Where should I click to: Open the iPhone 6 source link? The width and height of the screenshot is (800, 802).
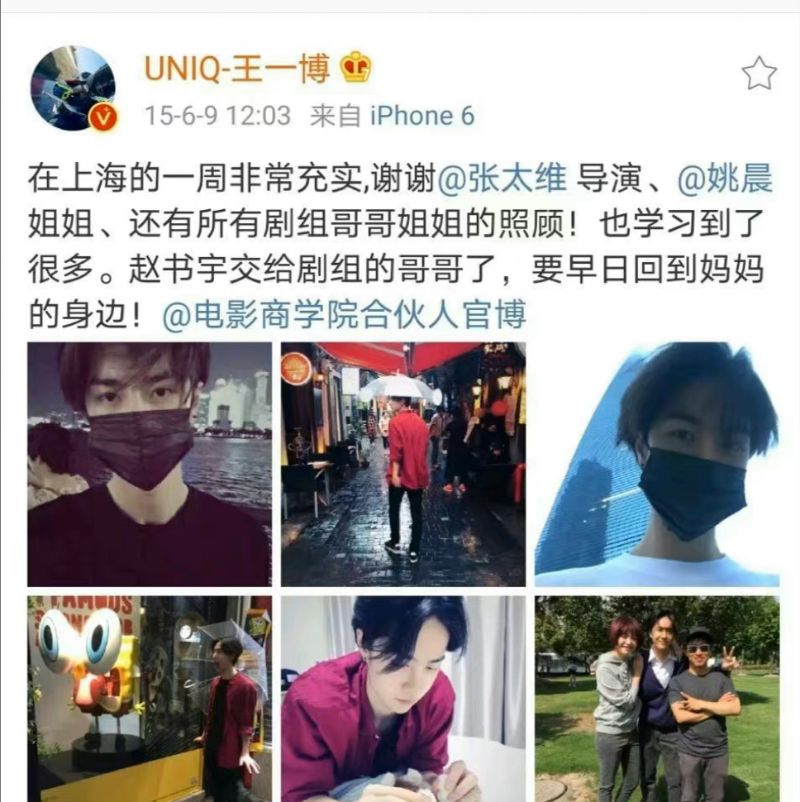[422, 116]
